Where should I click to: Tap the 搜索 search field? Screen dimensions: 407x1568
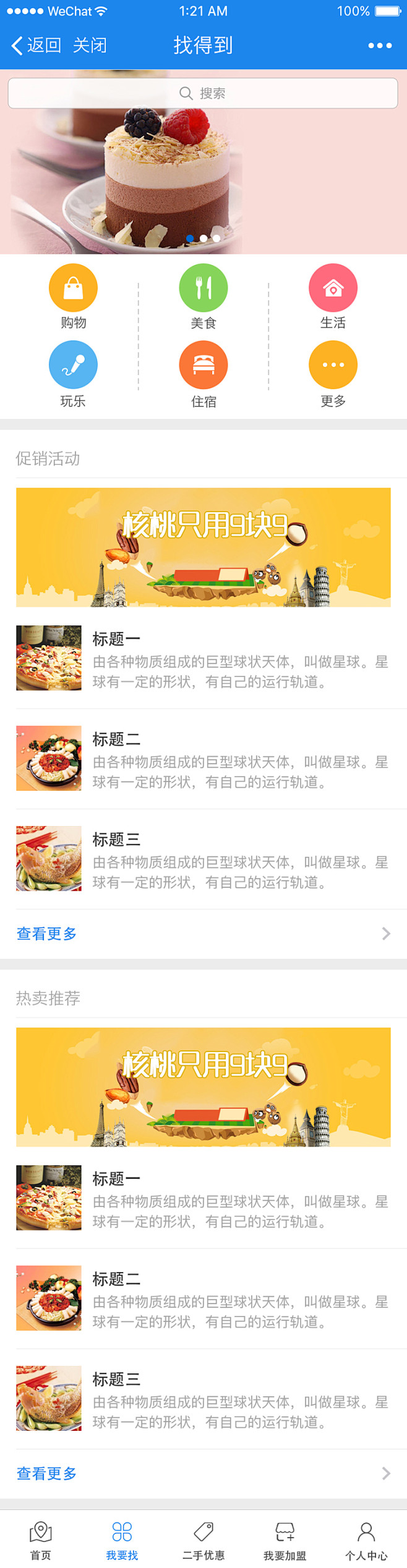click(203, 93)
